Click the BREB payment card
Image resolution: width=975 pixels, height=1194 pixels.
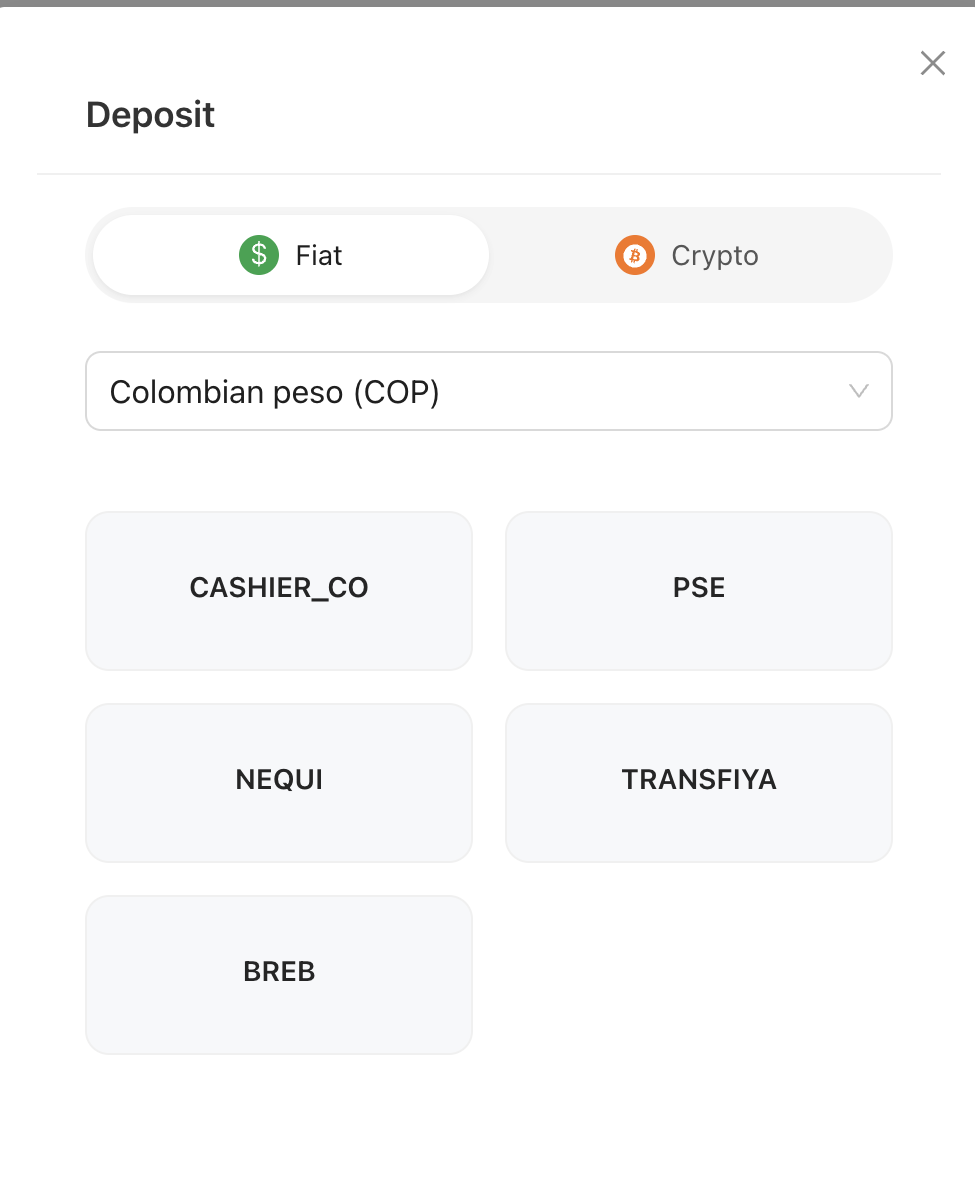click(x=278, y=974)
